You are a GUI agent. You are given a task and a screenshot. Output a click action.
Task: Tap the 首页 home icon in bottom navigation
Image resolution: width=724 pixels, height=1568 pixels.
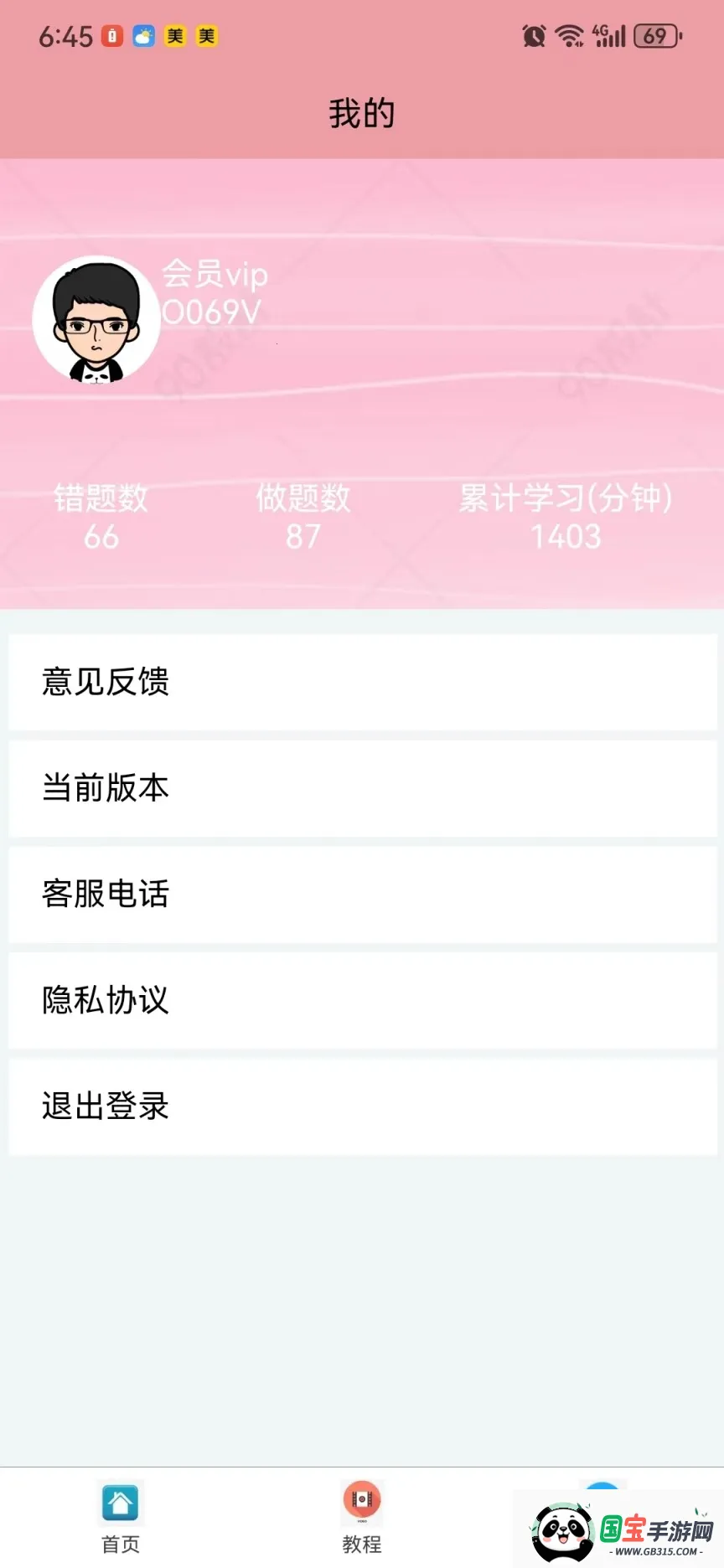click(x=120, y=1504)
